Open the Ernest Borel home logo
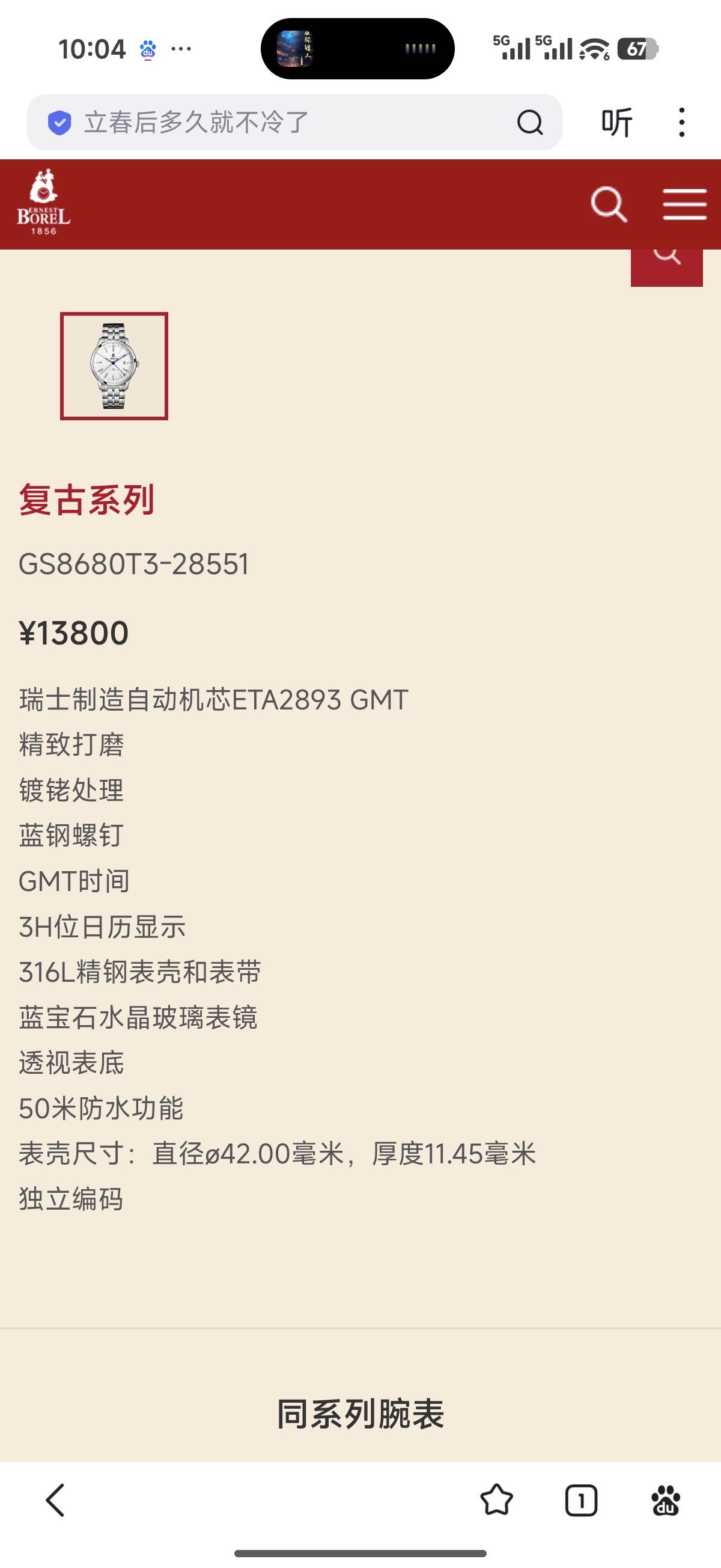 tap(44, 203)
